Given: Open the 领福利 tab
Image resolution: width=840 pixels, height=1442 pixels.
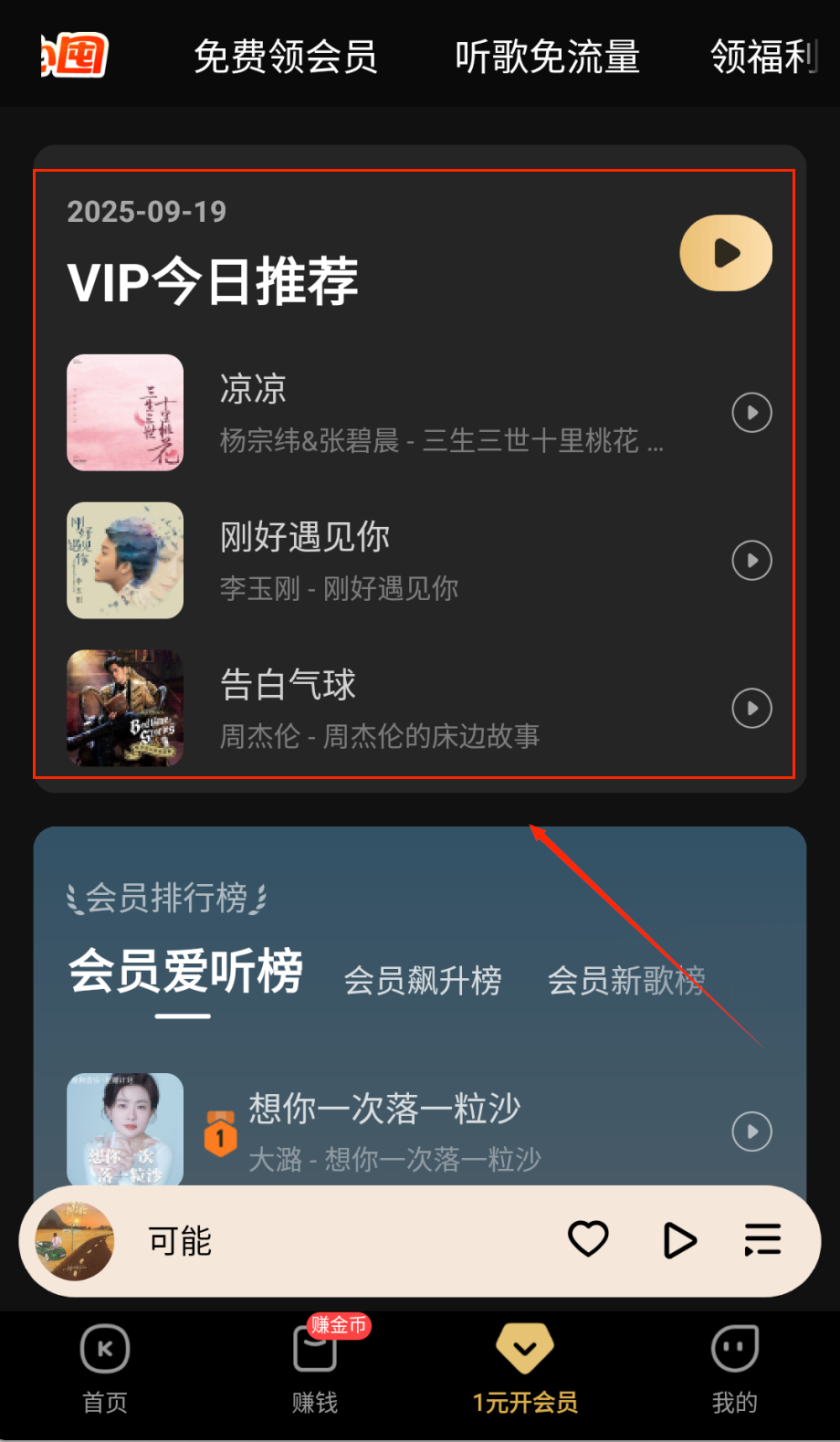Looking at the screenshot, I should [764, 57].
